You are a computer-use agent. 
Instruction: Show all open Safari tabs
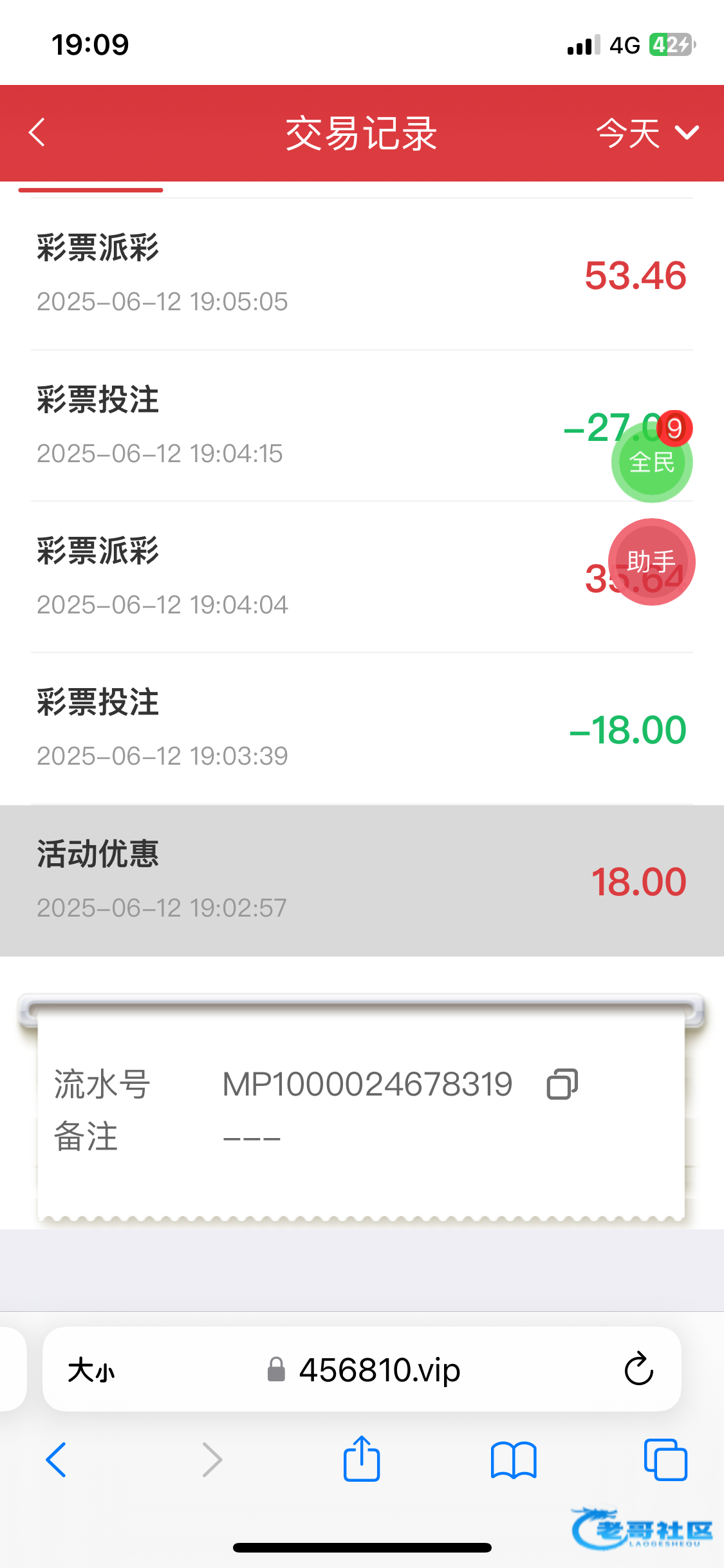click(x=665, y=1459)
